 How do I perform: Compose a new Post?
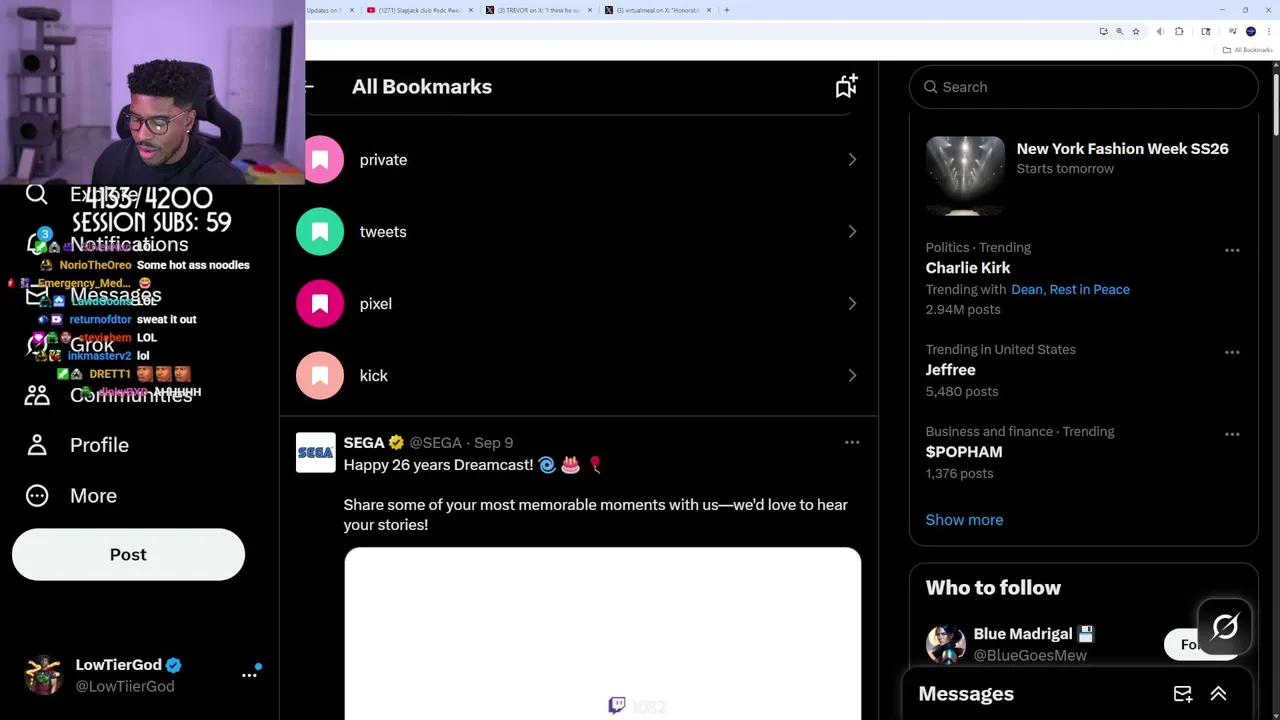(128, 555)
